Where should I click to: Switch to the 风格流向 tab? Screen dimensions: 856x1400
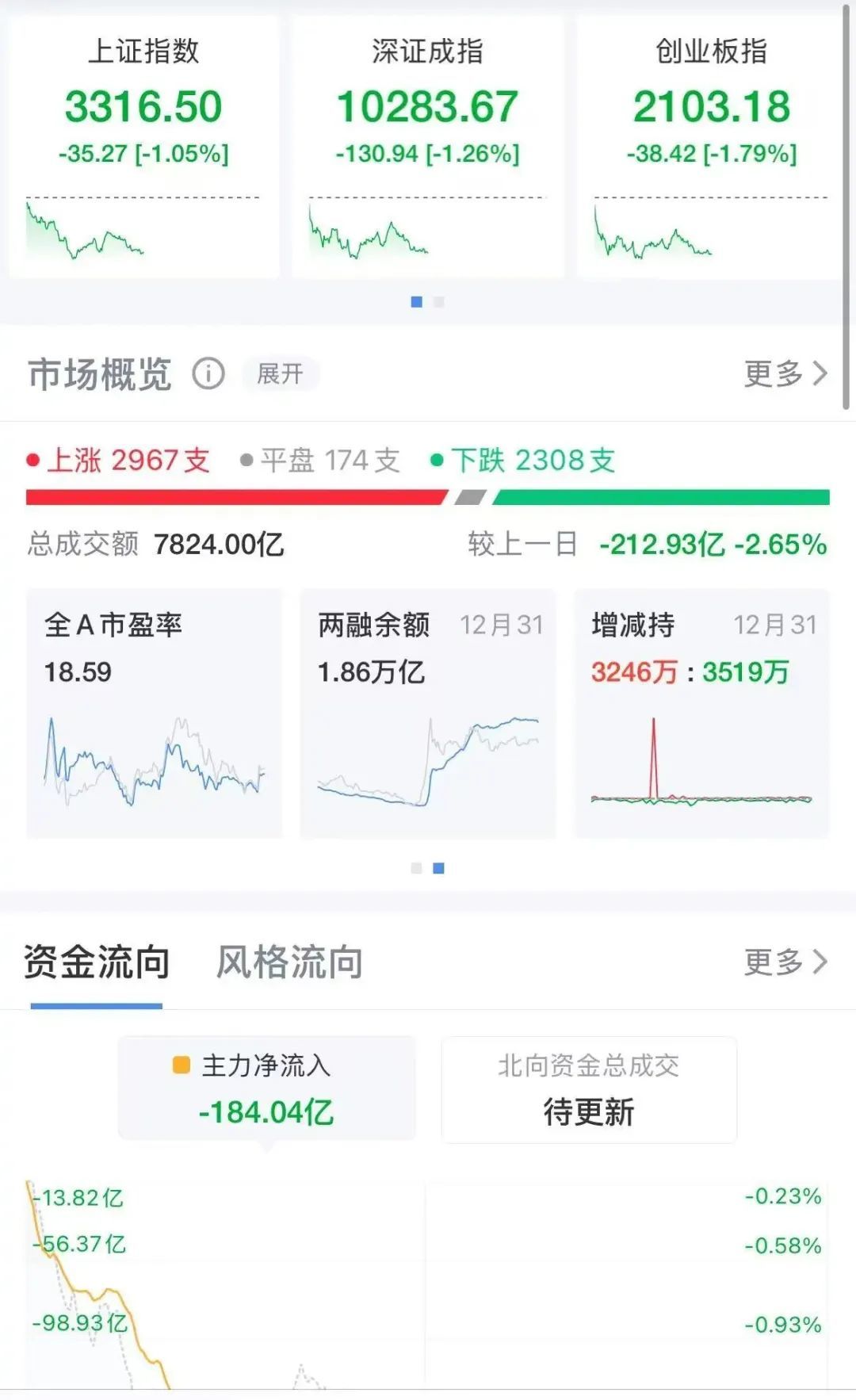click(289, 962)
